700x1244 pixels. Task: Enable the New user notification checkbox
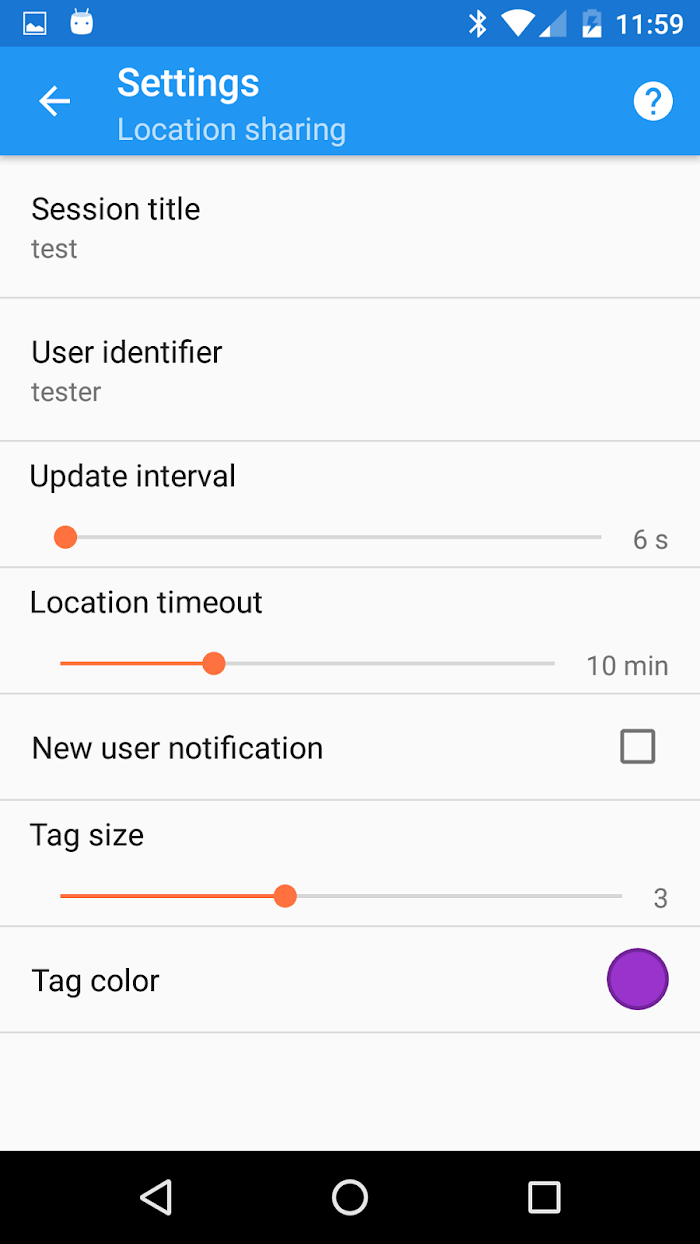tap(638, 747)
